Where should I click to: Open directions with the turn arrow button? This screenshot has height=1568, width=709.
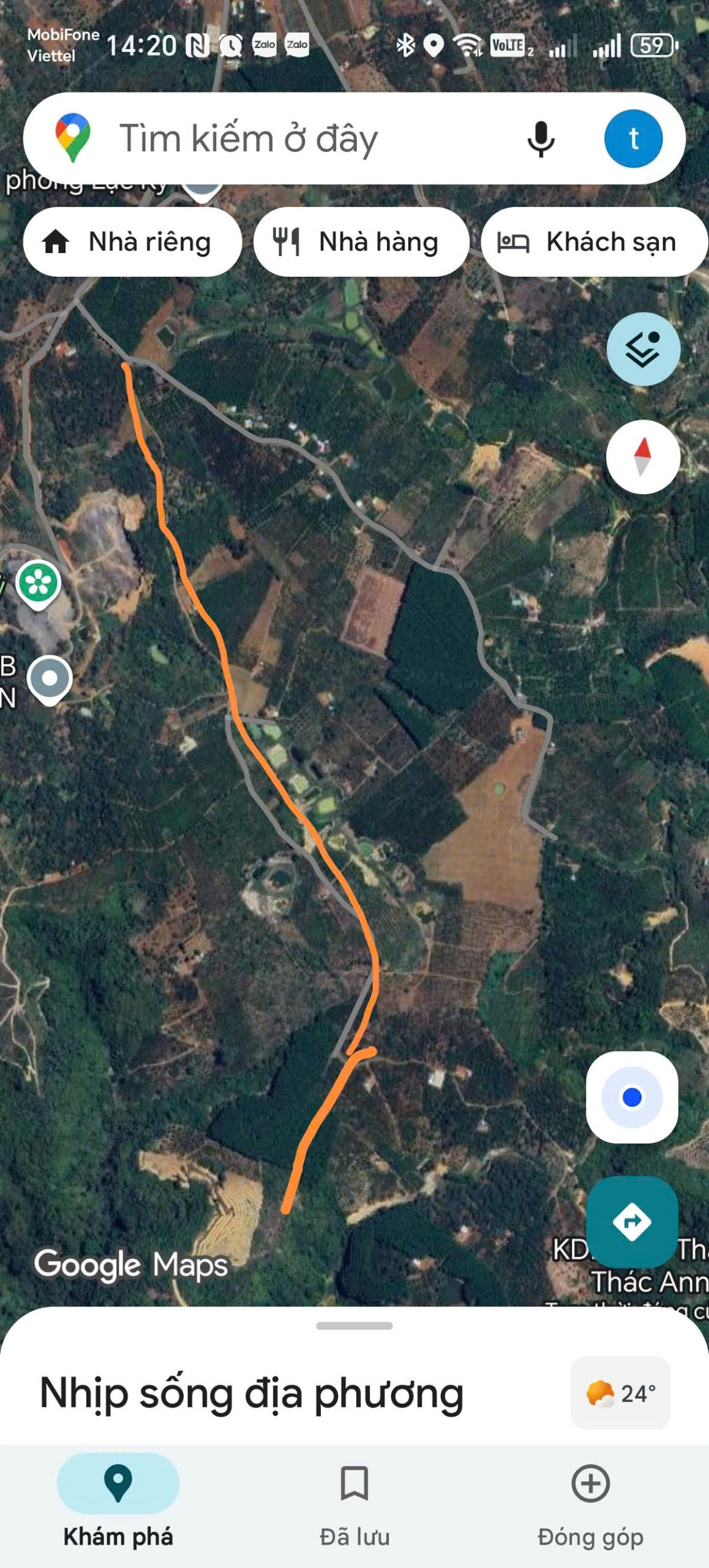tap(632, 1222)
